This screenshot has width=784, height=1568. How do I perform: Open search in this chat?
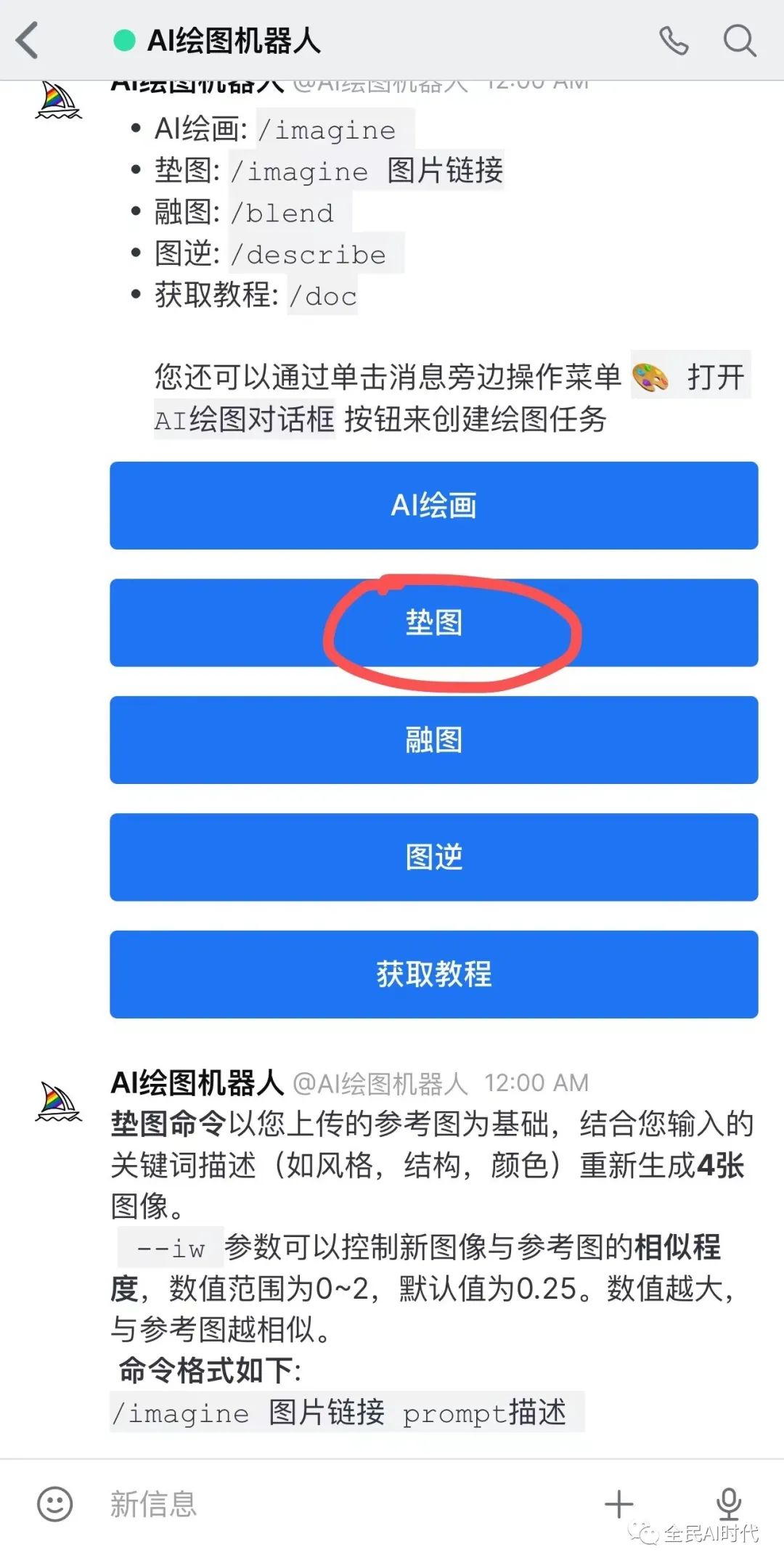tap(739, 41)
